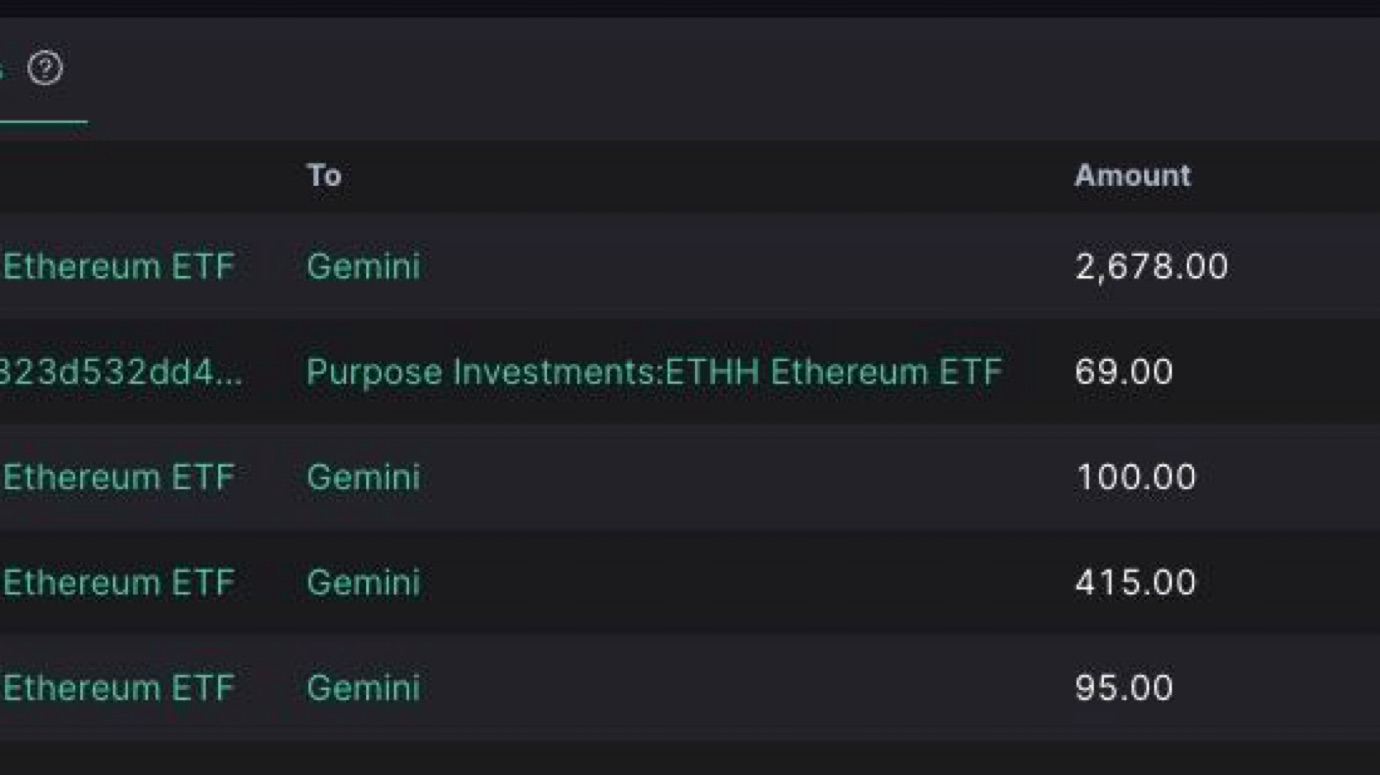Open Gemini recipient in the 415.00 row
The width and height of the screenshot is (1380, 775).
[x=363, y=582]
